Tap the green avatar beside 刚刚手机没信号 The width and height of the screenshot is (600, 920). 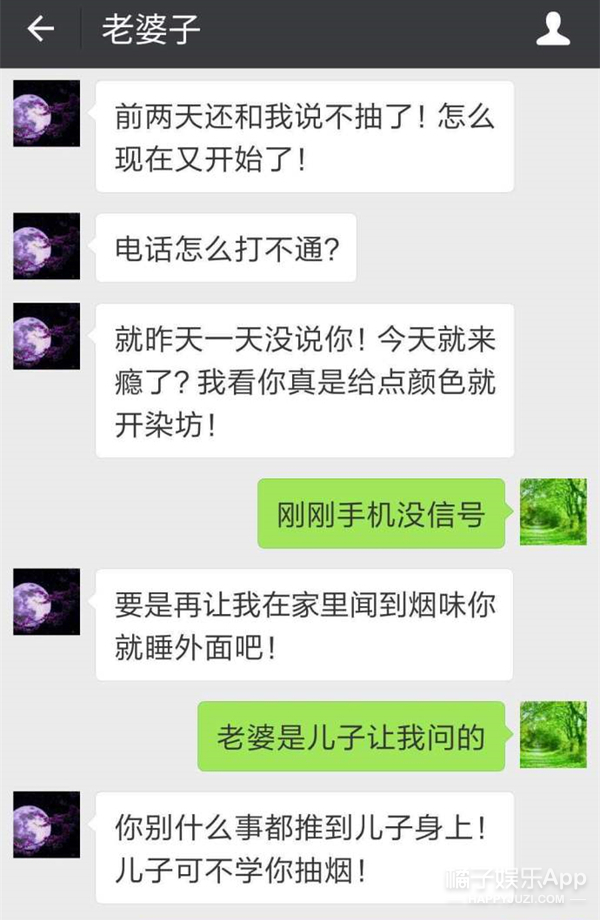pos(552,512)
